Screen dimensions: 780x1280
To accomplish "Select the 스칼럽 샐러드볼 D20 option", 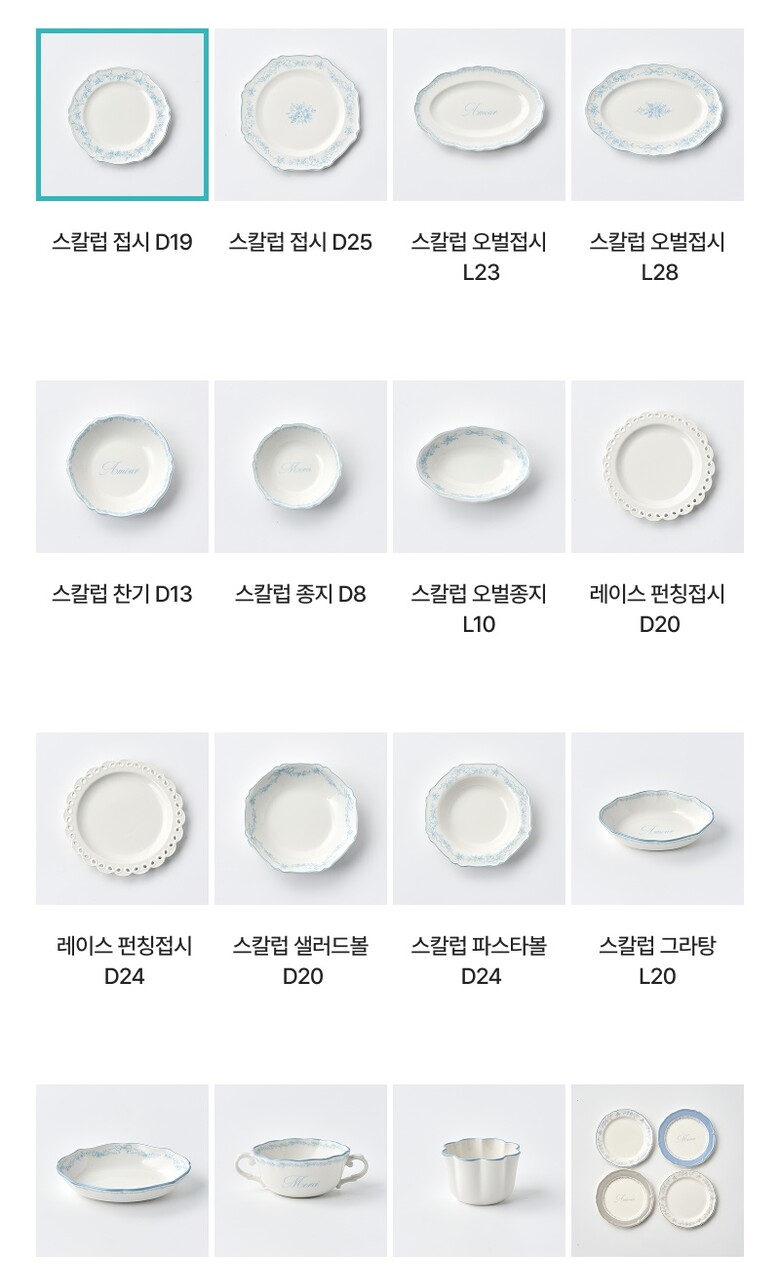I will click(300, 819).
